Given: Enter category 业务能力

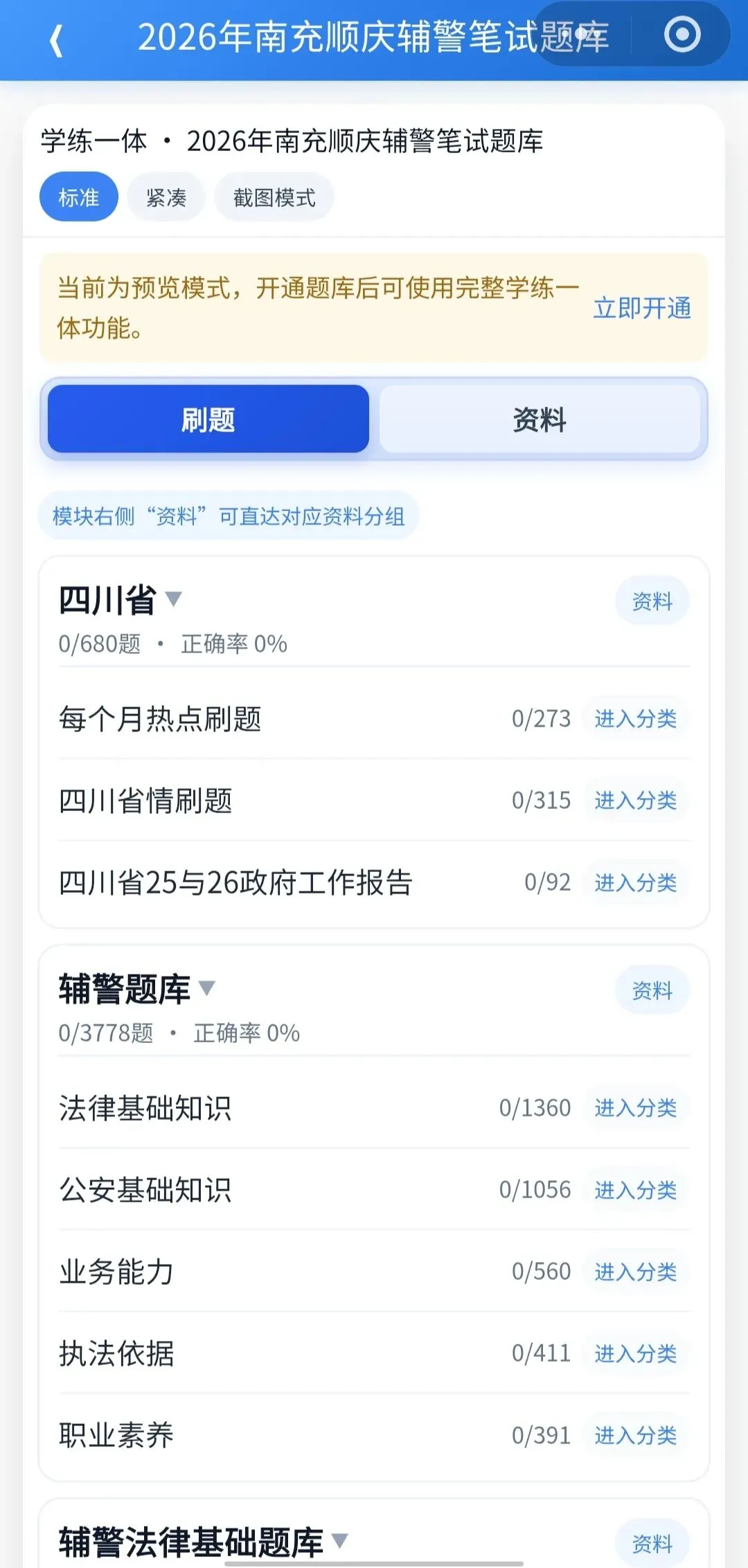Looking at the screenshot, I should coord(635,1272).
